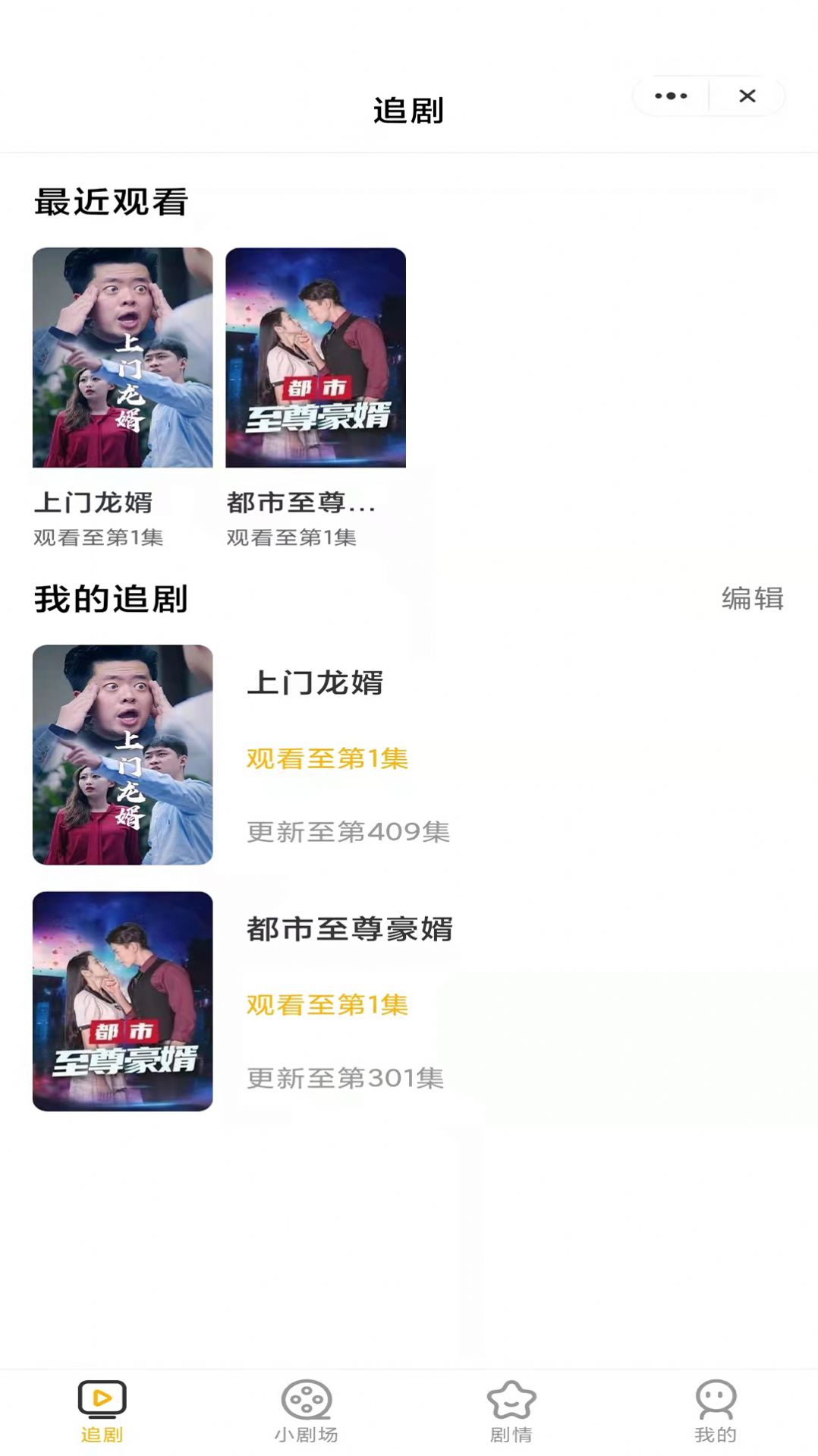Open 都市至尊 in recently watched

click(315, 358)
